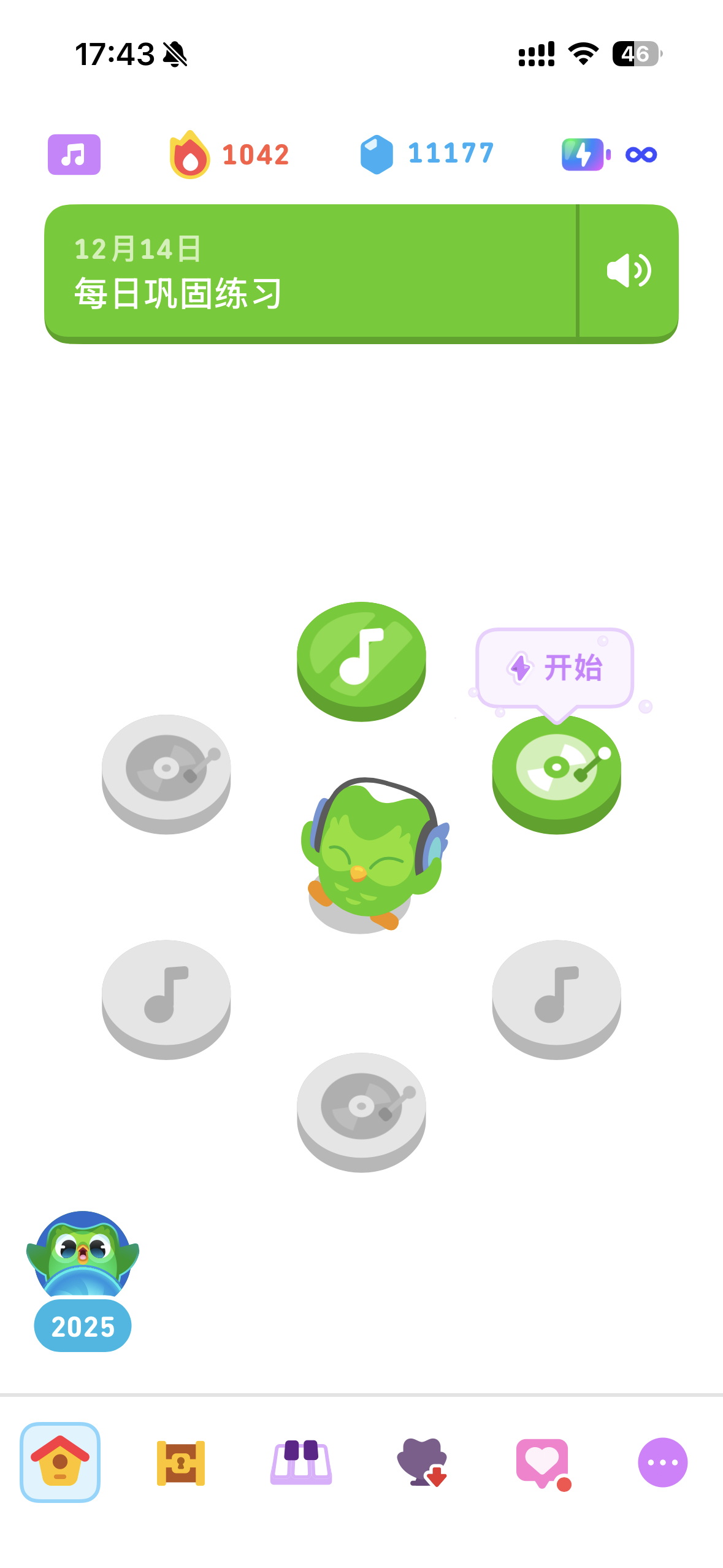Open the 2025 year-in-review badge

[83, 1281]
